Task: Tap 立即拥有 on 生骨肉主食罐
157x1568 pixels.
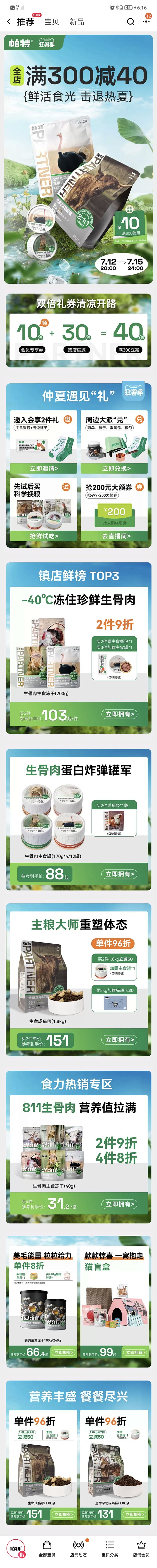Action: pos(119,874)
